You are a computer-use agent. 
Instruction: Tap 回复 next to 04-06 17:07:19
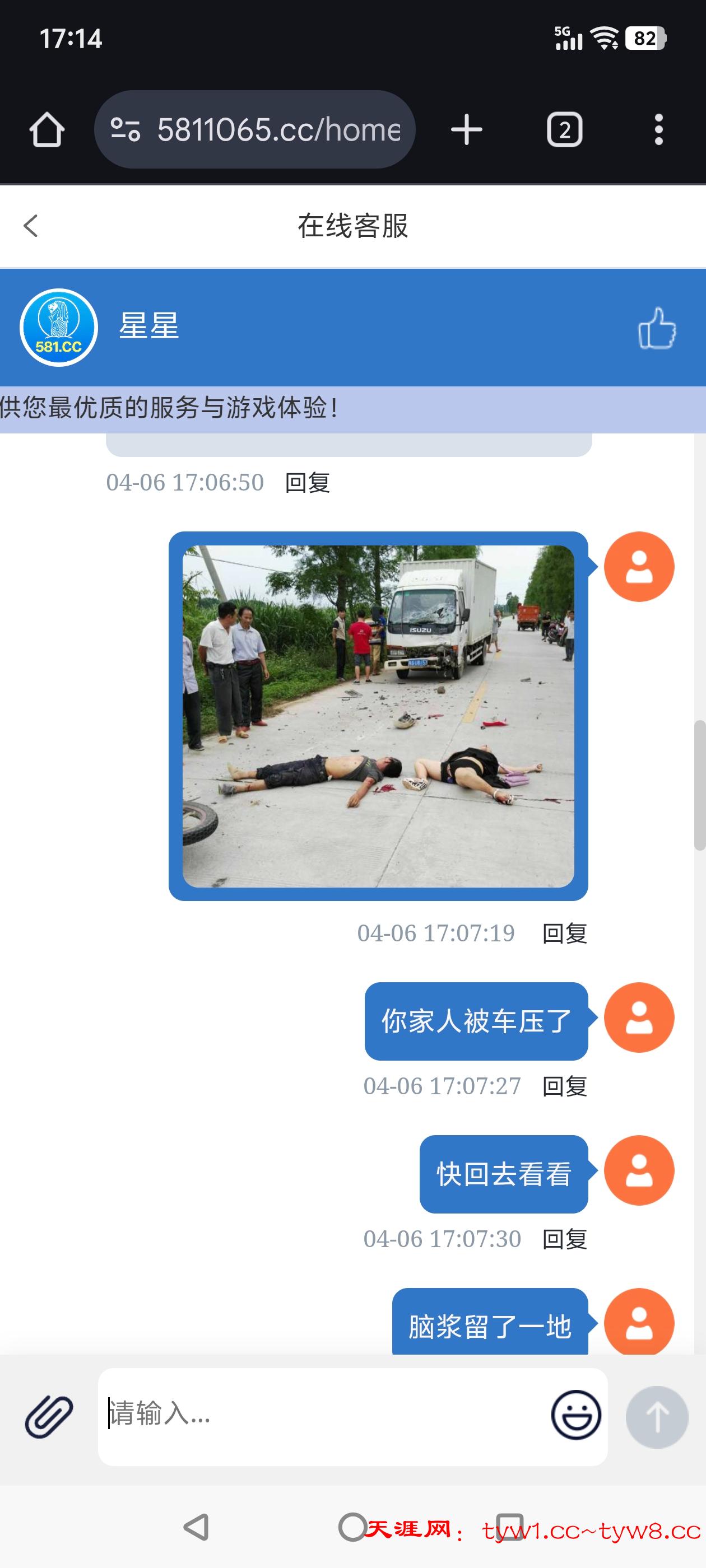[x=565, y=933]
